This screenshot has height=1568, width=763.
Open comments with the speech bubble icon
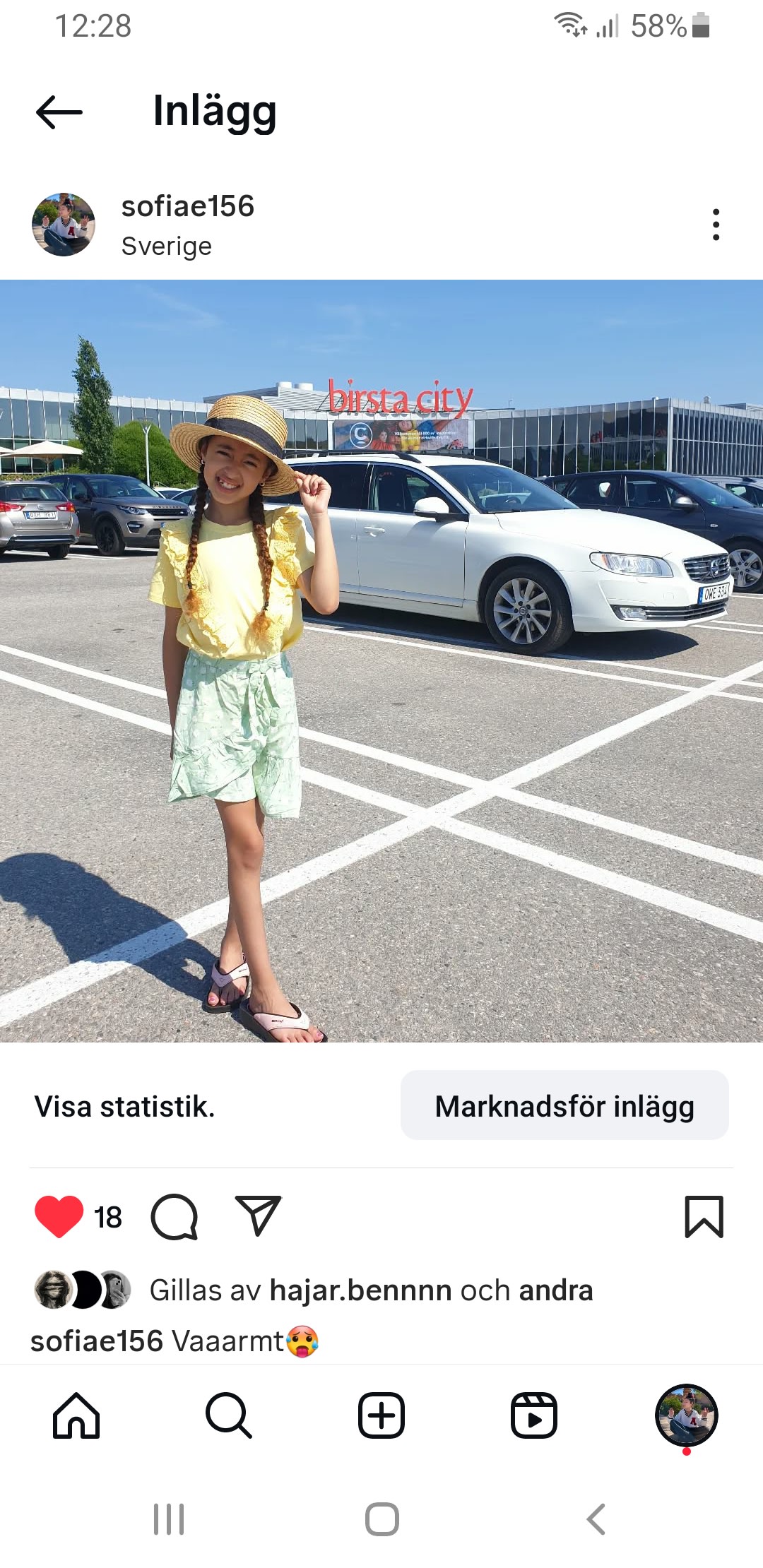click(x=175, y=1217)
